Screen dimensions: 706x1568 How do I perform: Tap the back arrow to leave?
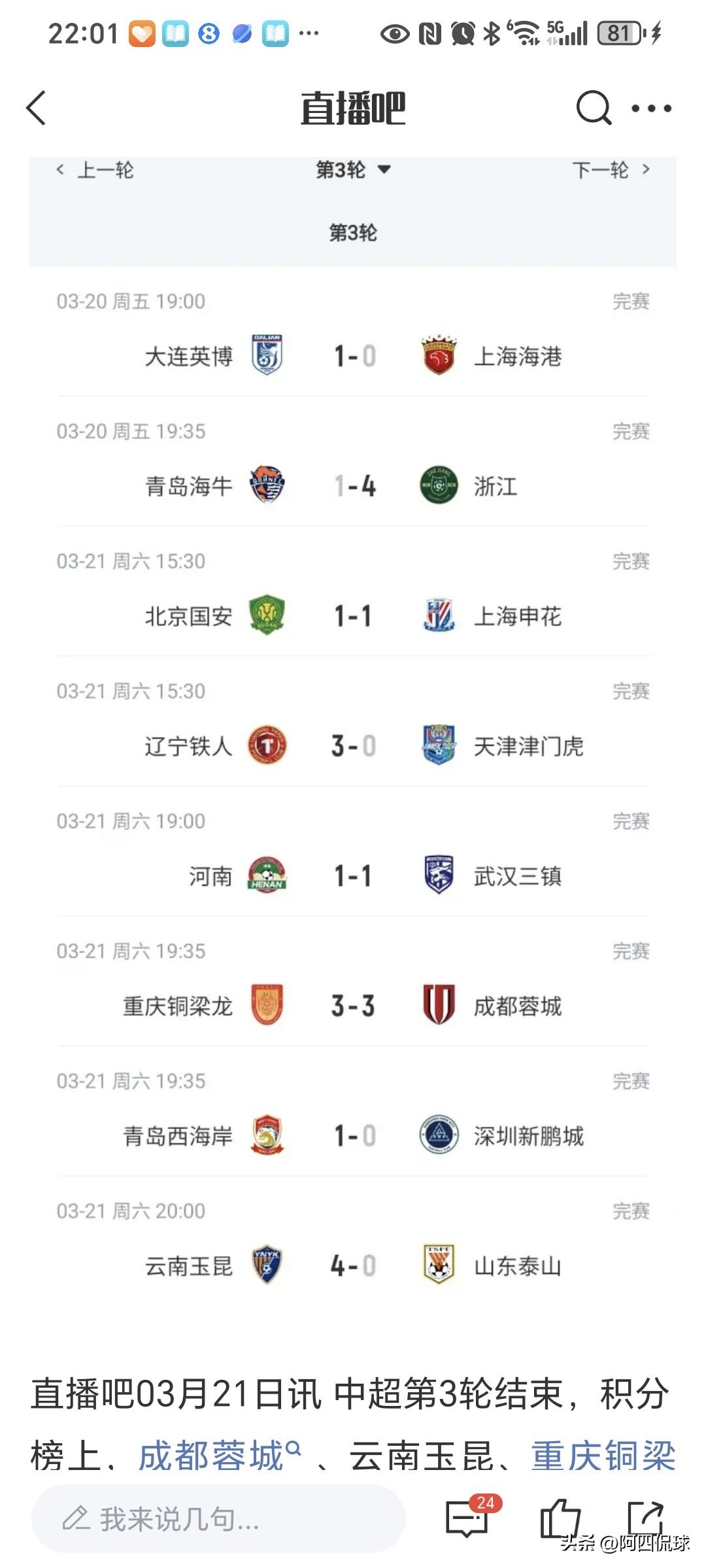click(x=37, y=106)
